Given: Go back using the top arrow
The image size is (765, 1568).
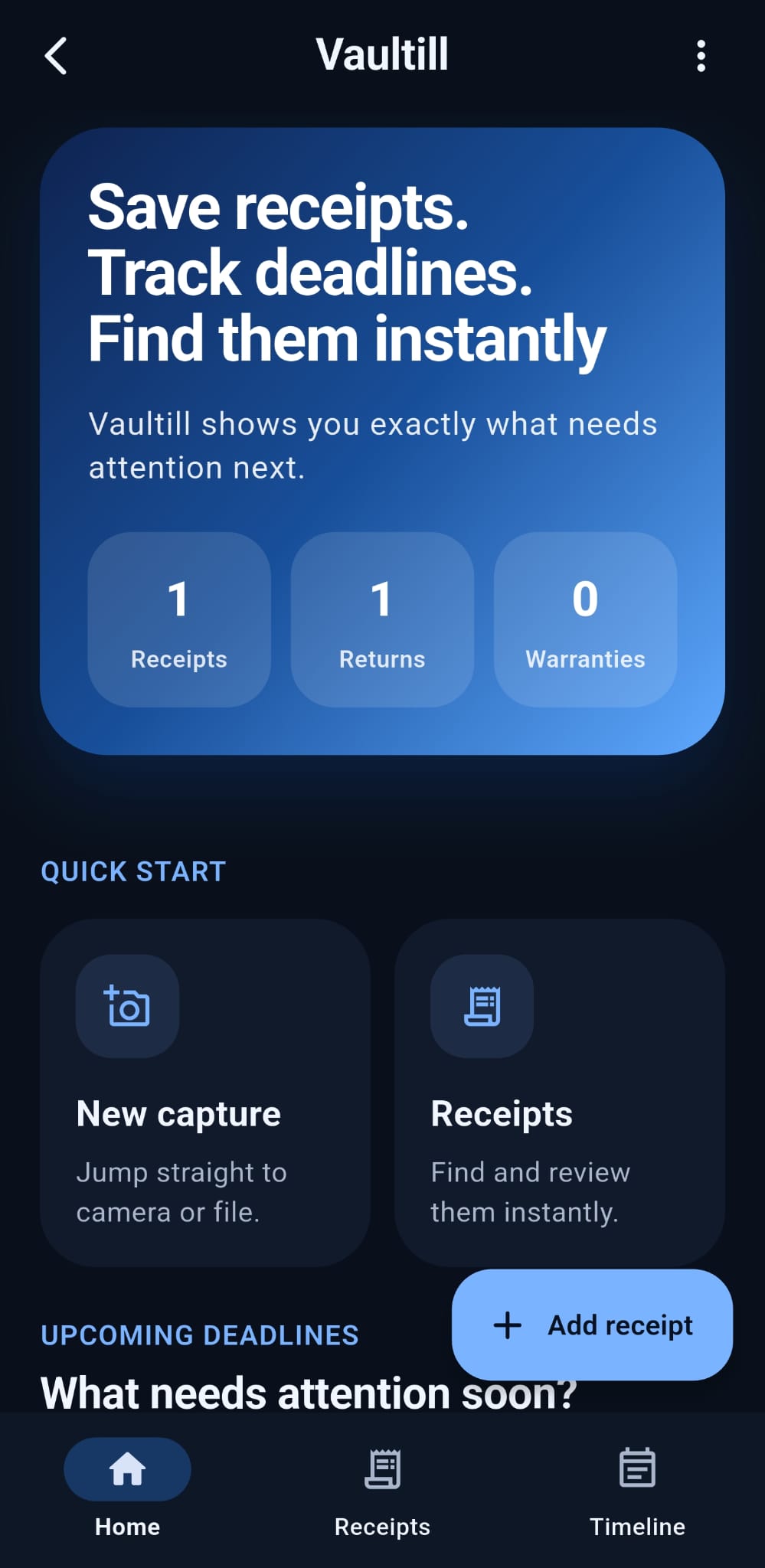Looking at the screenshot, I should point(56,56).
